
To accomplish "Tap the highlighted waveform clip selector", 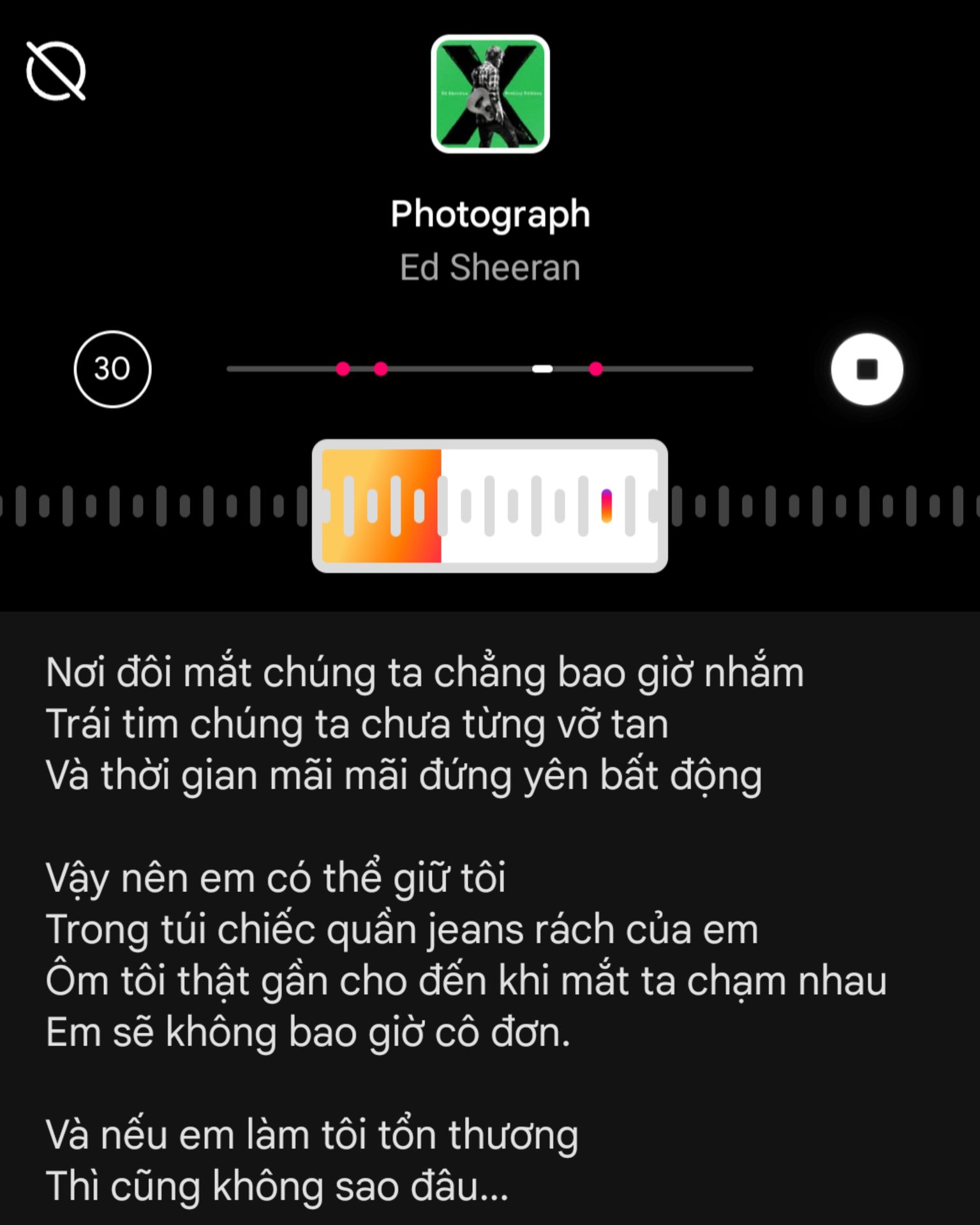I will tap(489, 505).
